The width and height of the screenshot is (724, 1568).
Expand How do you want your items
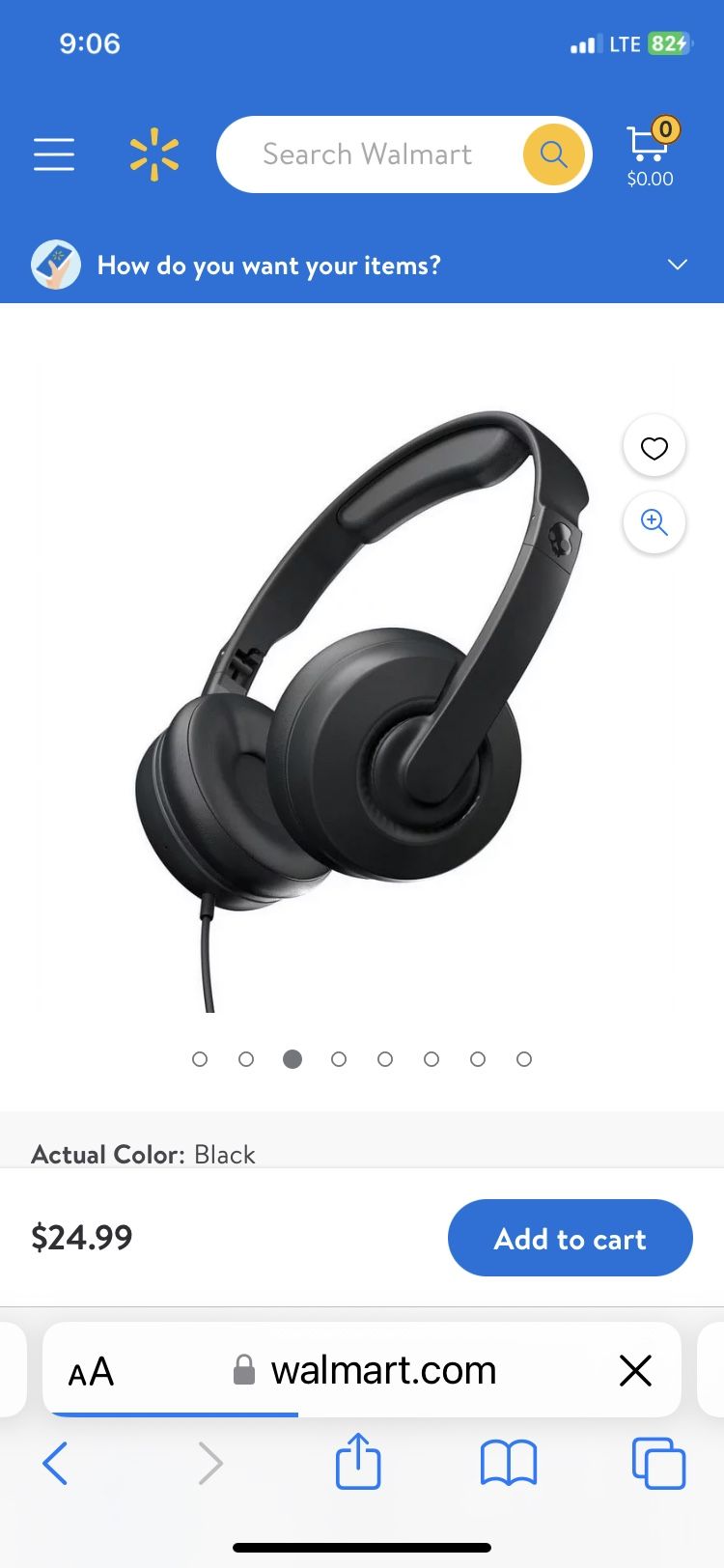(677, 265)
